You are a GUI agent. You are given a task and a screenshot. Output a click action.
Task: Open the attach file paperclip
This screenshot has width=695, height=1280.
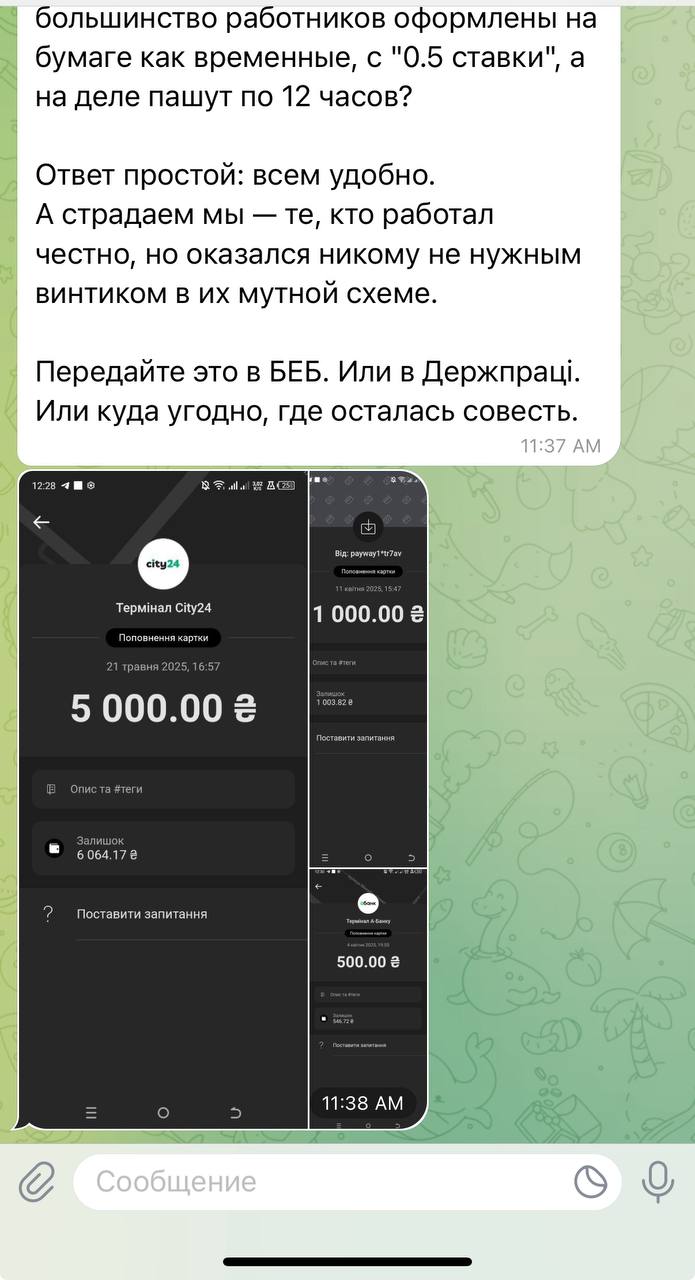point(36,1182)
